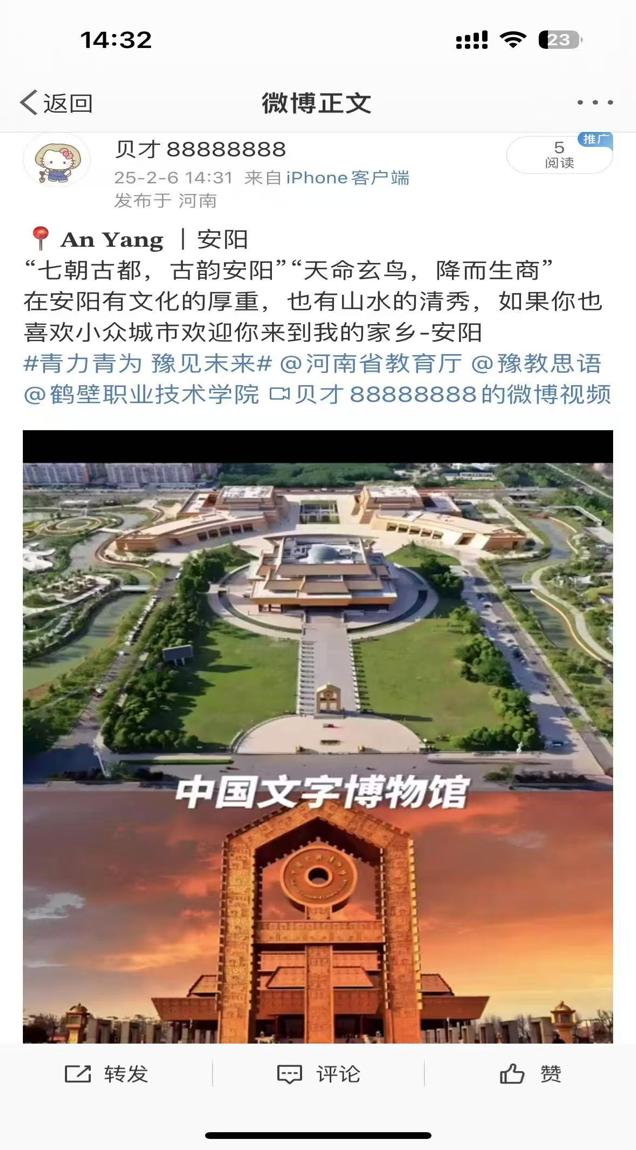Repost this Weibo with 转发

coord(106,1074)
